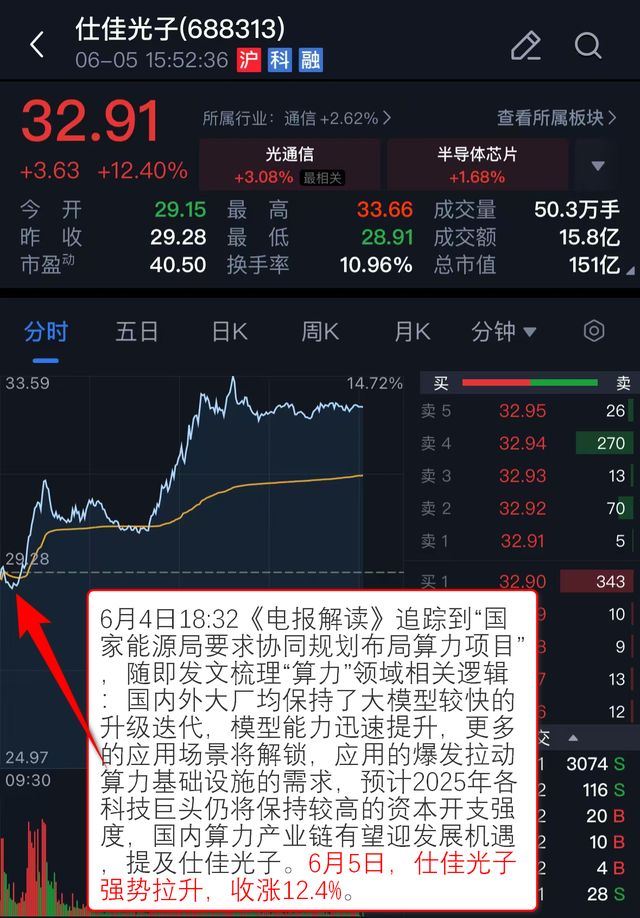Open the edit pencil icon
Image resolution: width=640 pixels, height=918 pixels.
point(525,45)
